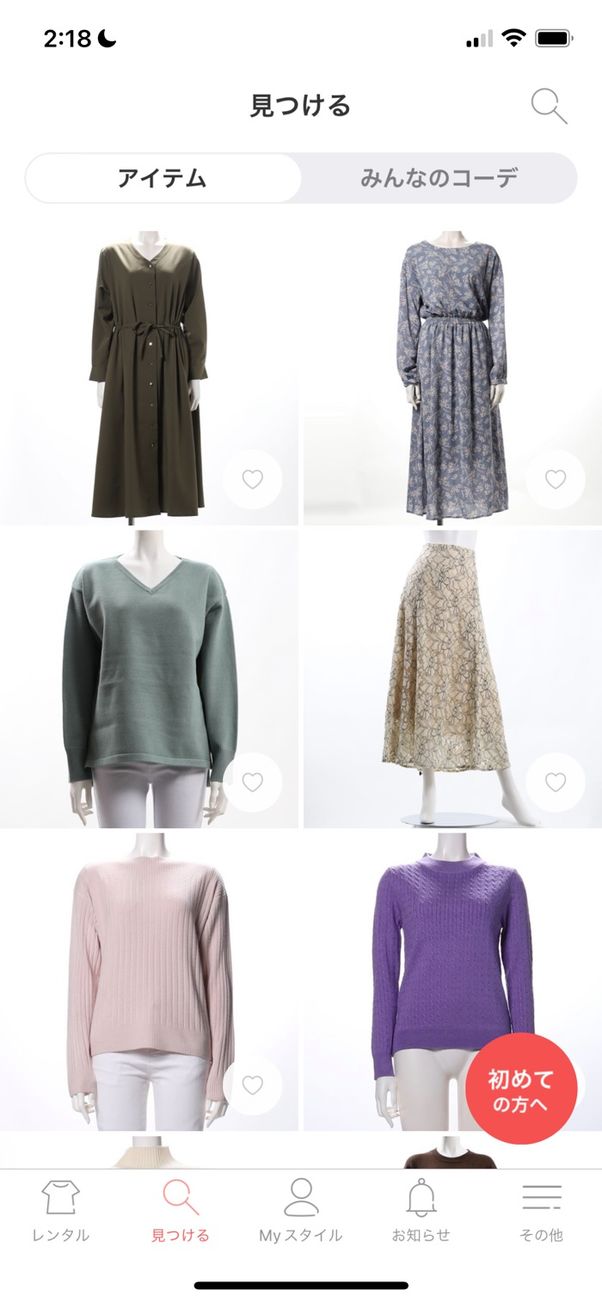Heart the green V-neck sweater
Image resolution: width=602 pixels, height=1302 pixels.
tap(252, 782)
